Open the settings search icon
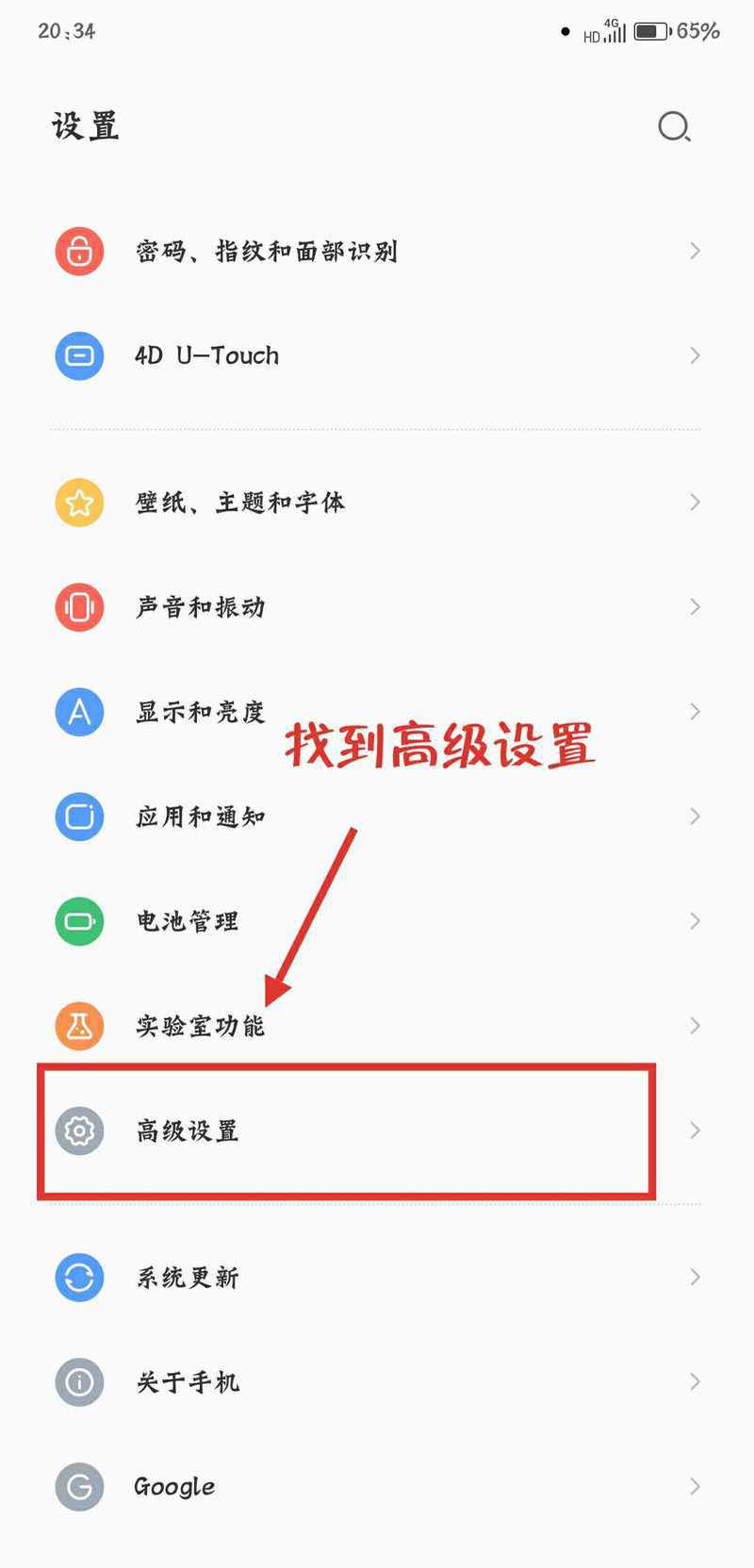The image size is (754, 1568). click(x=674, y=126)
